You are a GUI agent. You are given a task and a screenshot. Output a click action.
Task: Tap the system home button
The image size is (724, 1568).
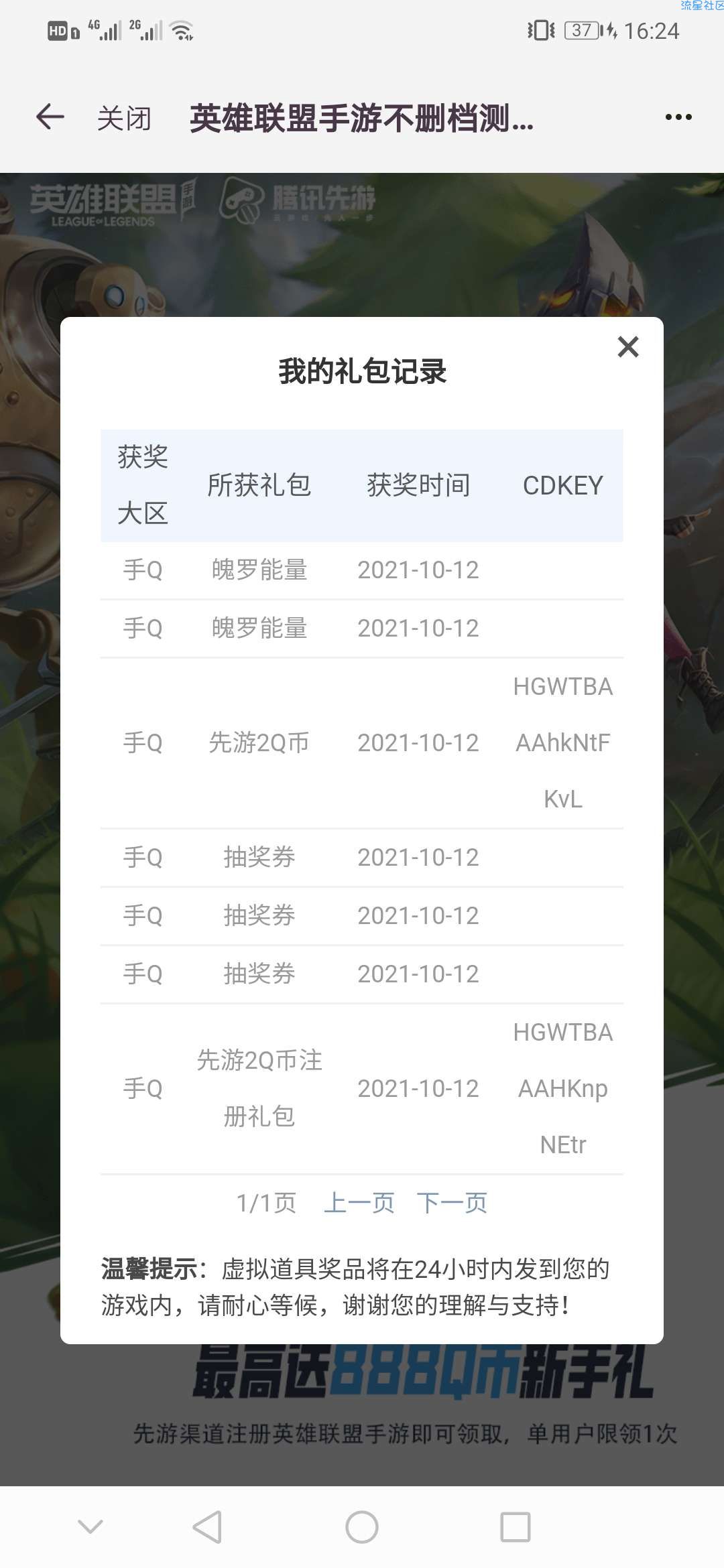pyautogui.click(x=362, y=1527)
